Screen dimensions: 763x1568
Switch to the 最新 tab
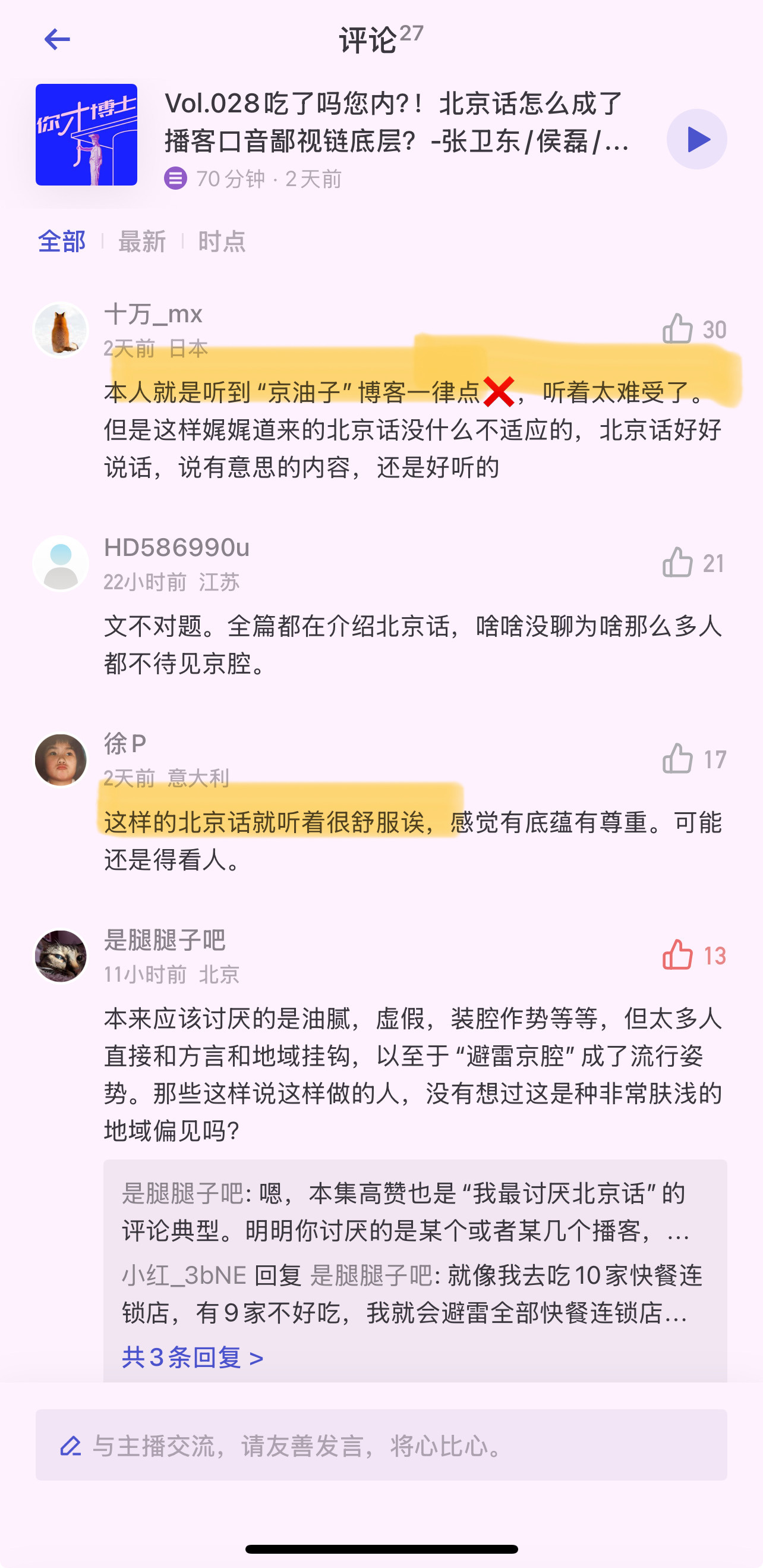(x=142, y=241)
